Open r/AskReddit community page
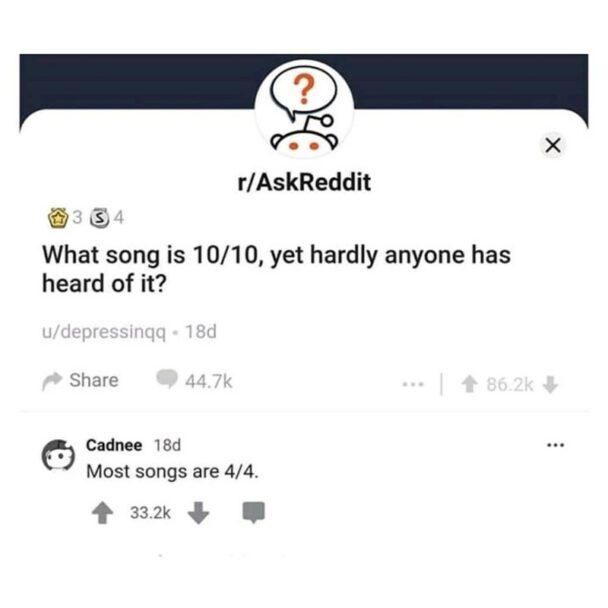The width and height of the screenshot is (608, 608). click(304, 183)
